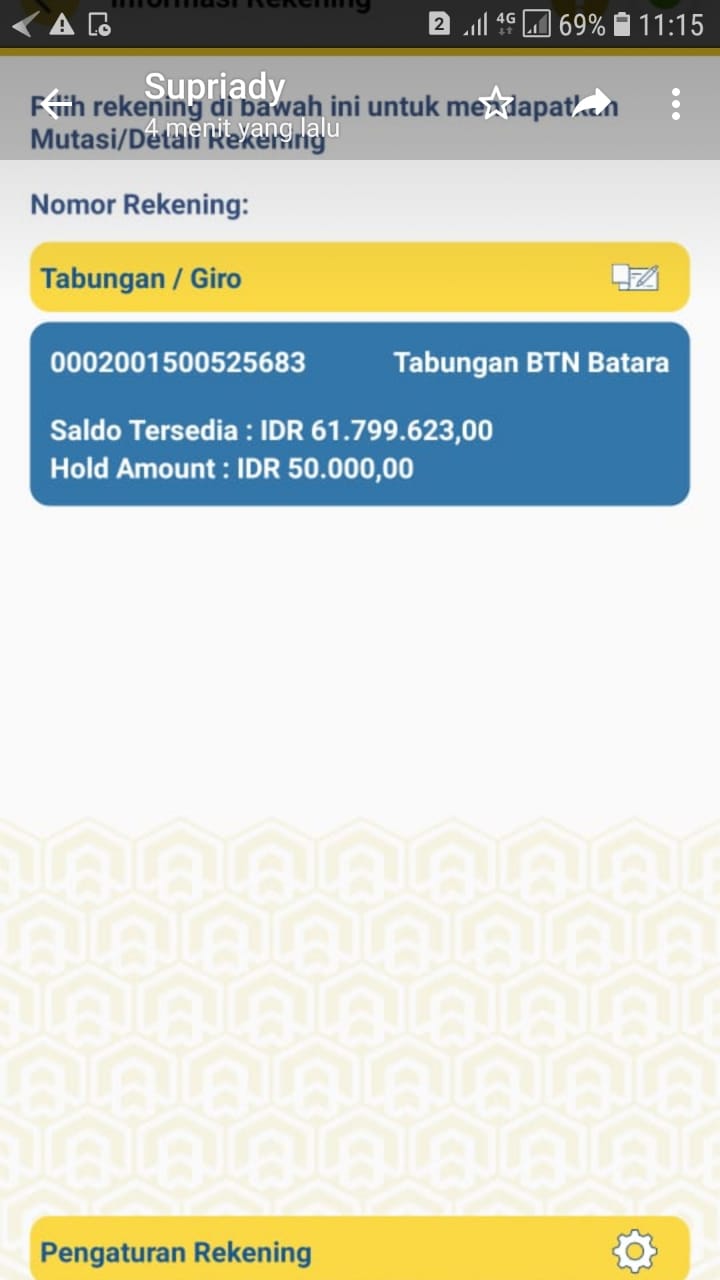Tap the Pengaturan Rekening button
Viewport: 720px width, 1280px height.
pyautogui.click(x=176, y=1250)
